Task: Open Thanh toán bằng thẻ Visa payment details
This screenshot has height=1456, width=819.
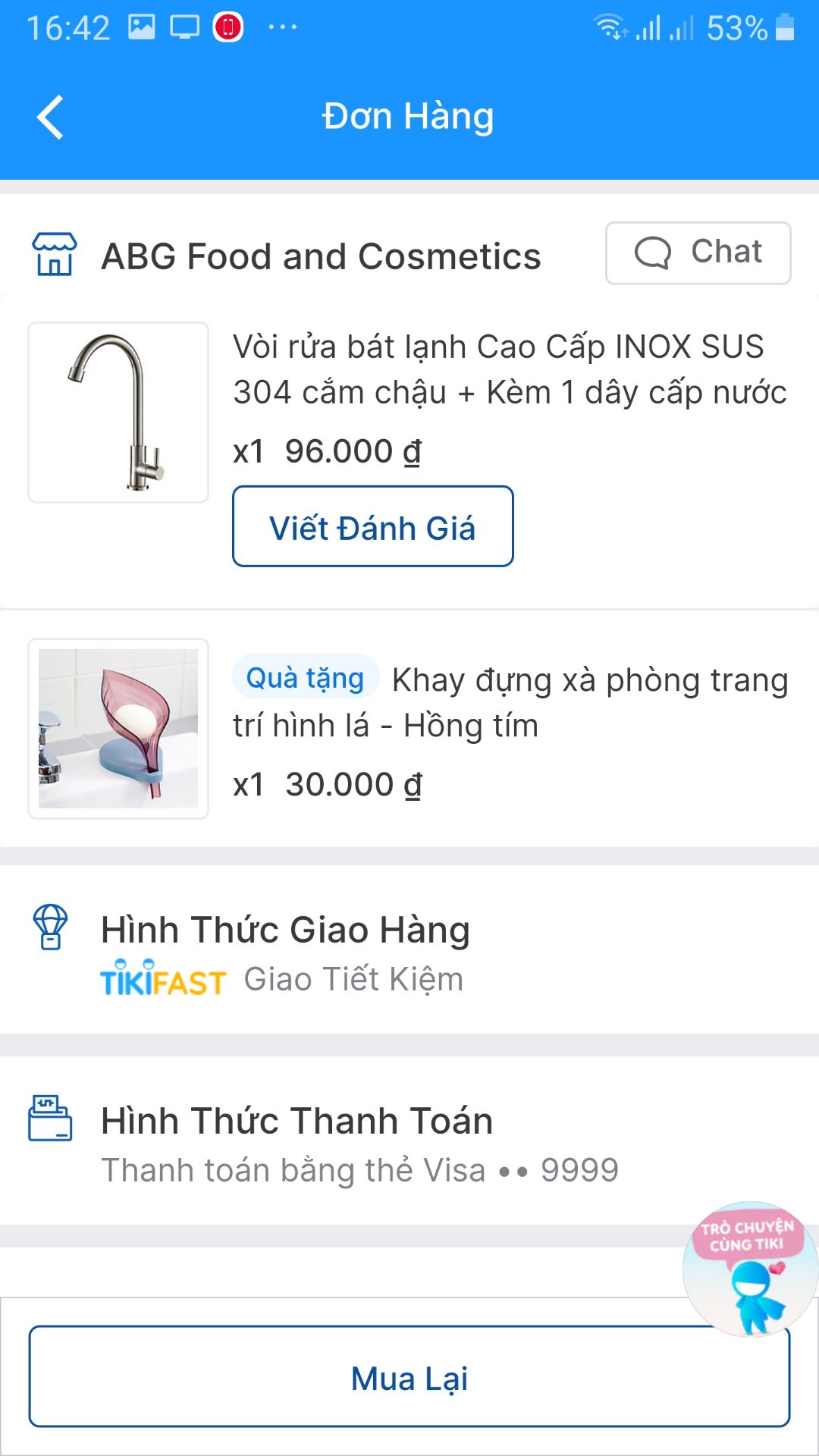Action: (x=362, y=1169)
